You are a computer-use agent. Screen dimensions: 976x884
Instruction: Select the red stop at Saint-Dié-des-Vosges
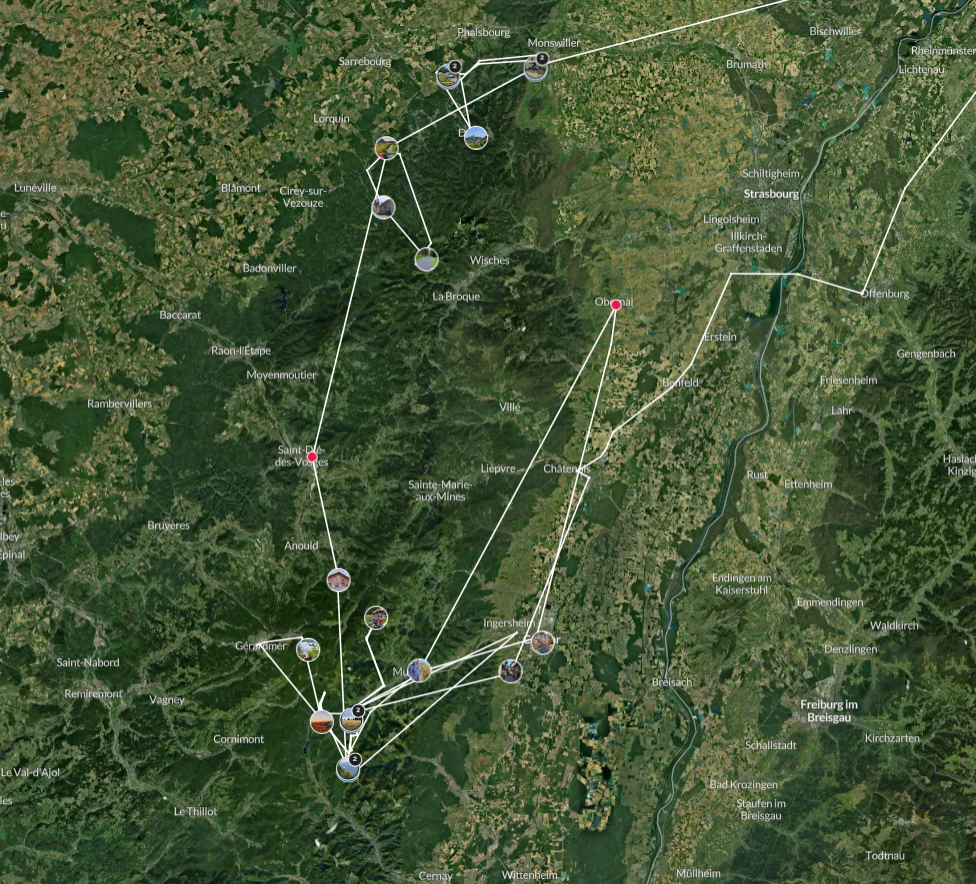tap(312, 456)
